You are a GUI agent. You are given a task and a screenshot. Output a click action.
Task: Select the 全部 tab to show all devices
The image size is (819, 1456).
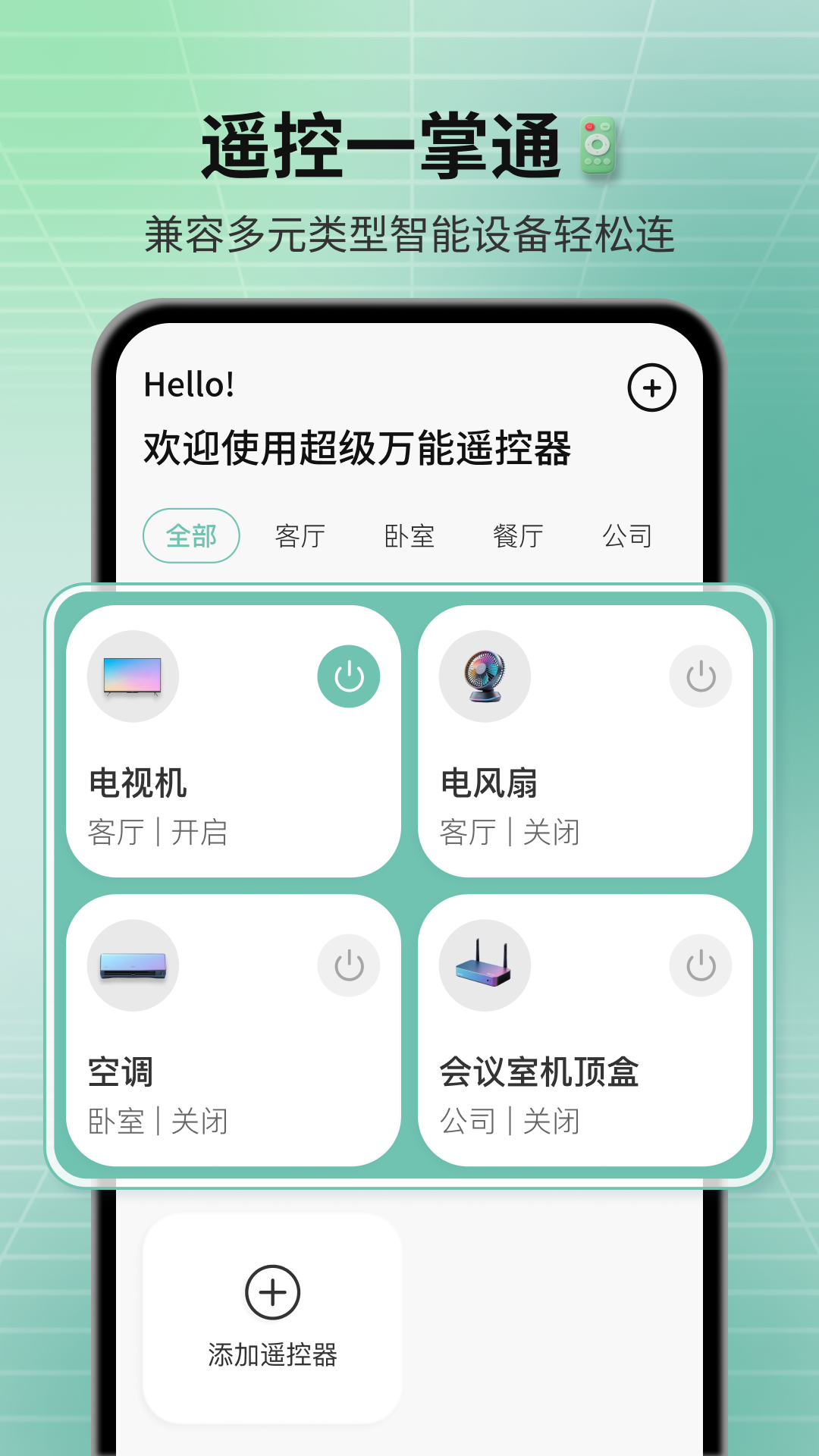pos(192,536)
